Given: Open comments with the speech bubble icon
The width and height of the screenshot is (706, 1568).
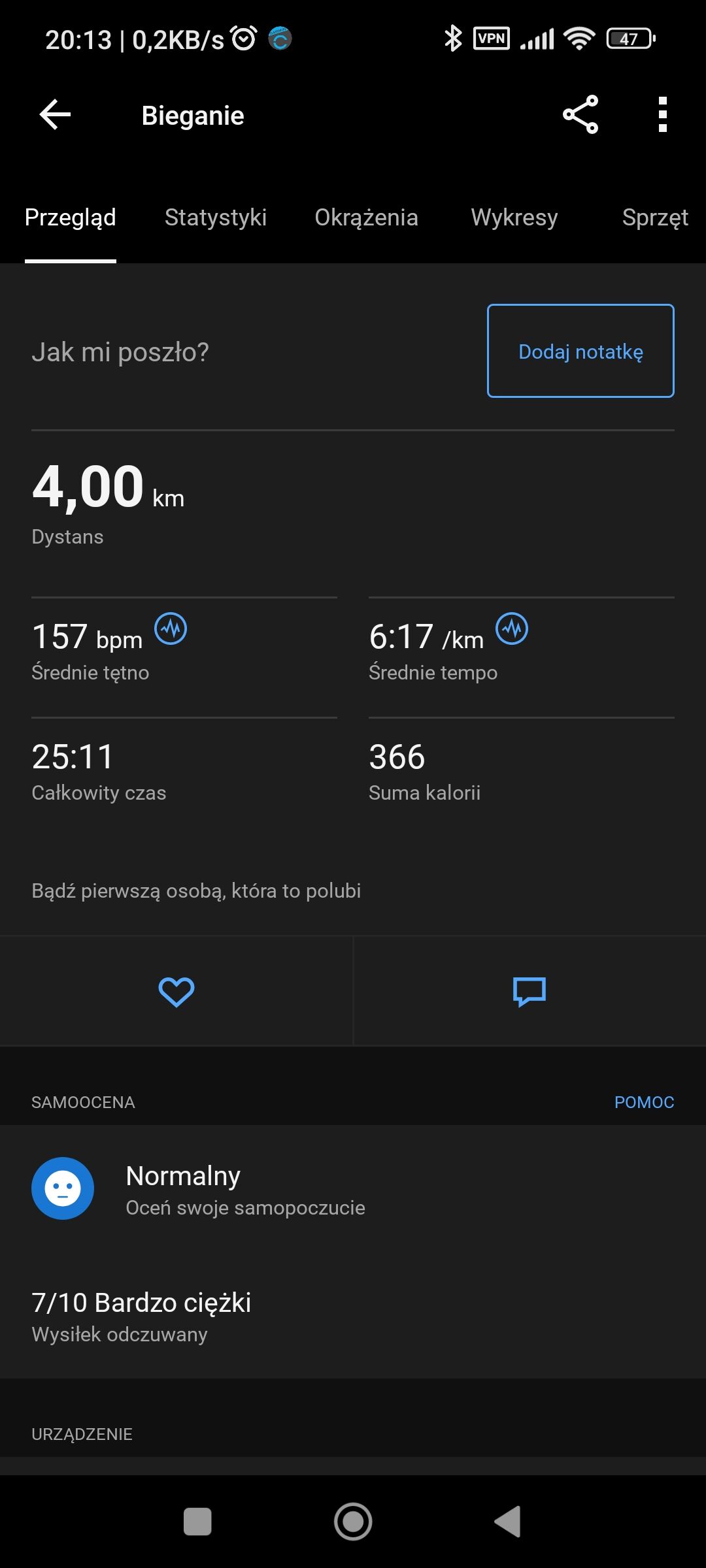Looking at the screenshot, I should pyautogui.click(x=529, y=992).
